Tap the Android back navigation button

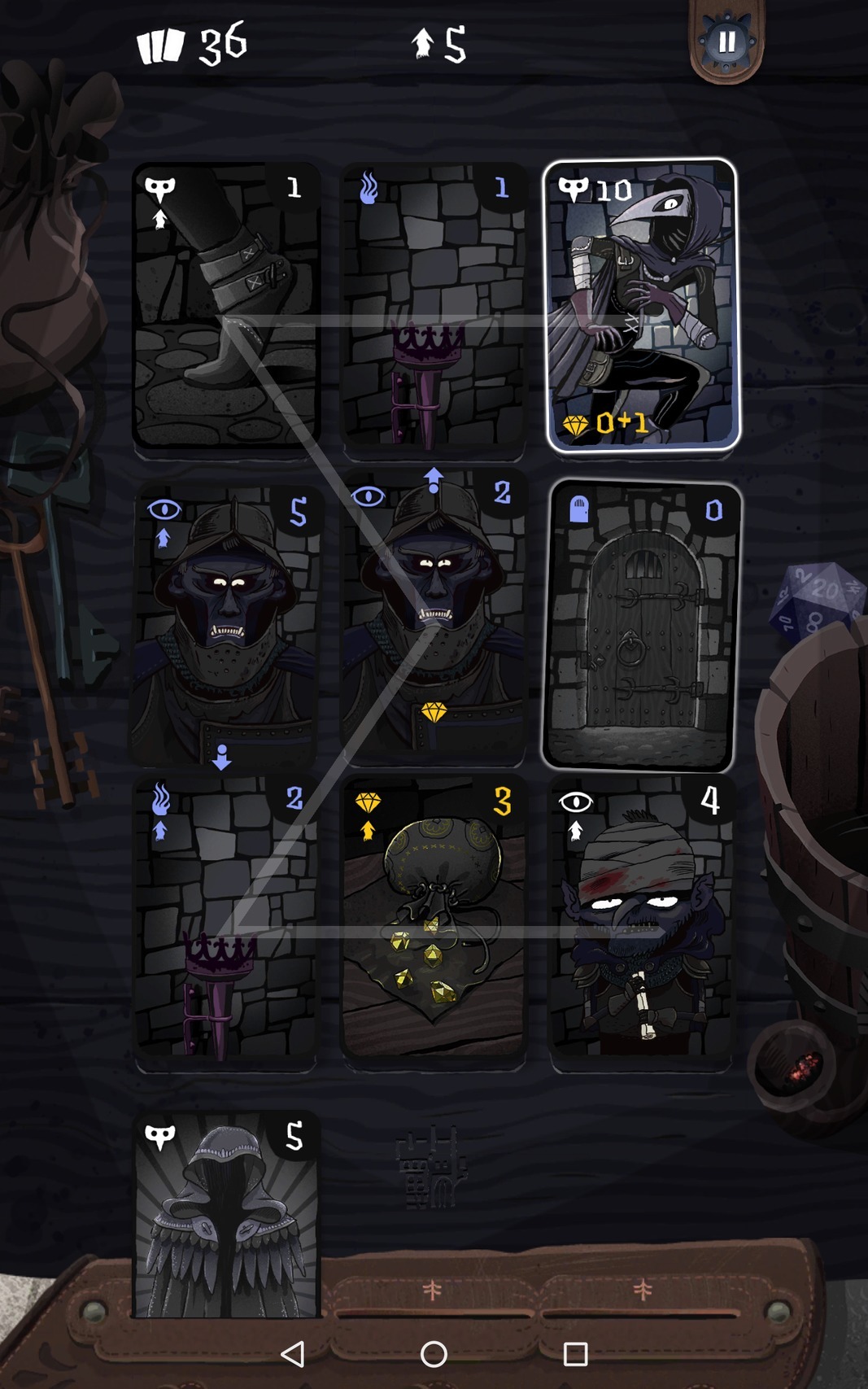tap(291, 1355)
